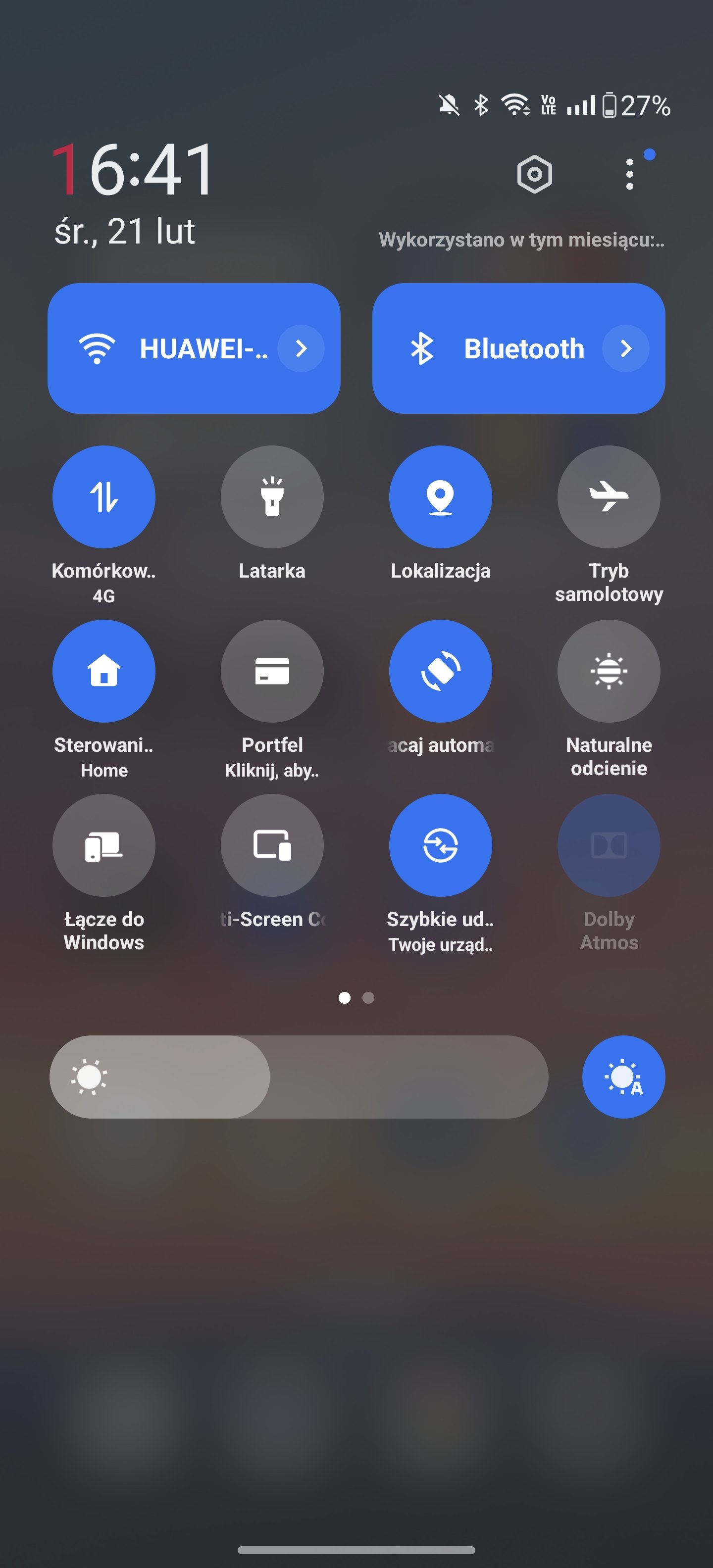This screenshot has height=1568, width=713.
Task: Disable mobile data 4G toggle
Action: 104,497
